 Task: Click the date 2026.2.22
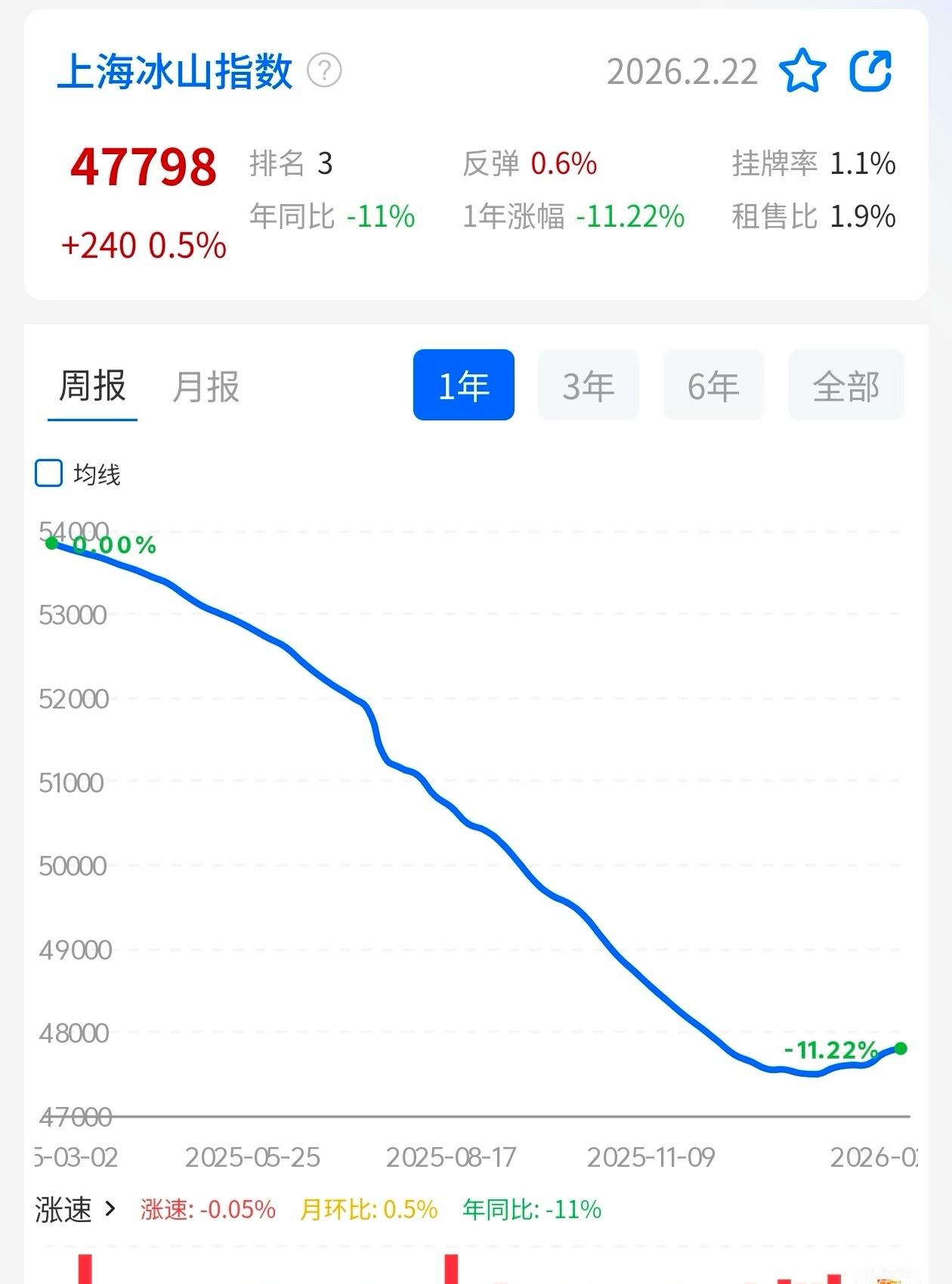682,72
